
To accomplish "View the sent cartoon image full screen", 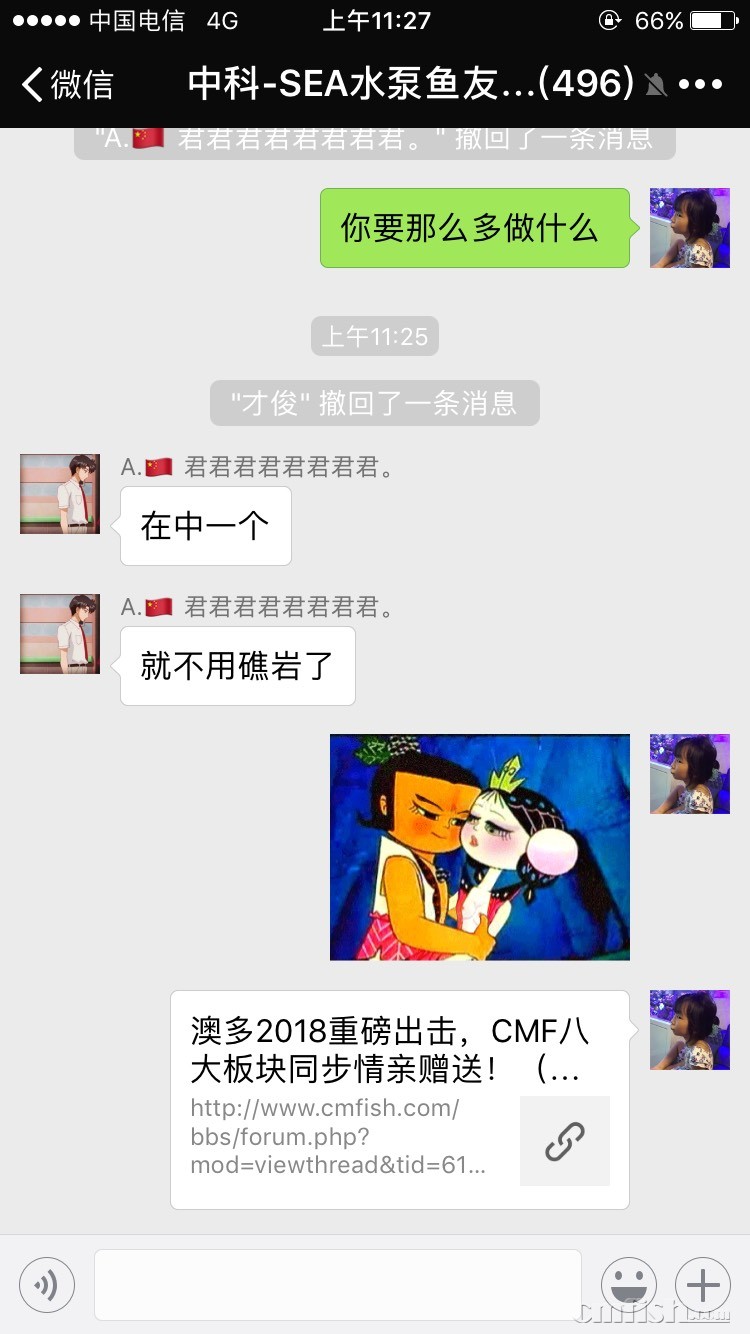I will (x=480, y=847).
